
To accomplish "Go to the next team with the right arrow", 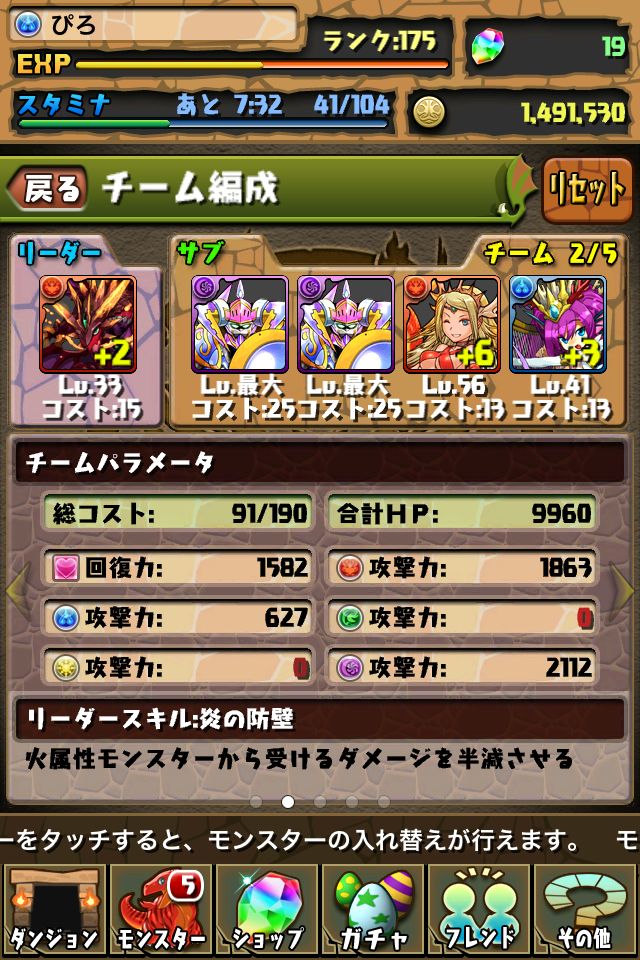I will 624,592.
